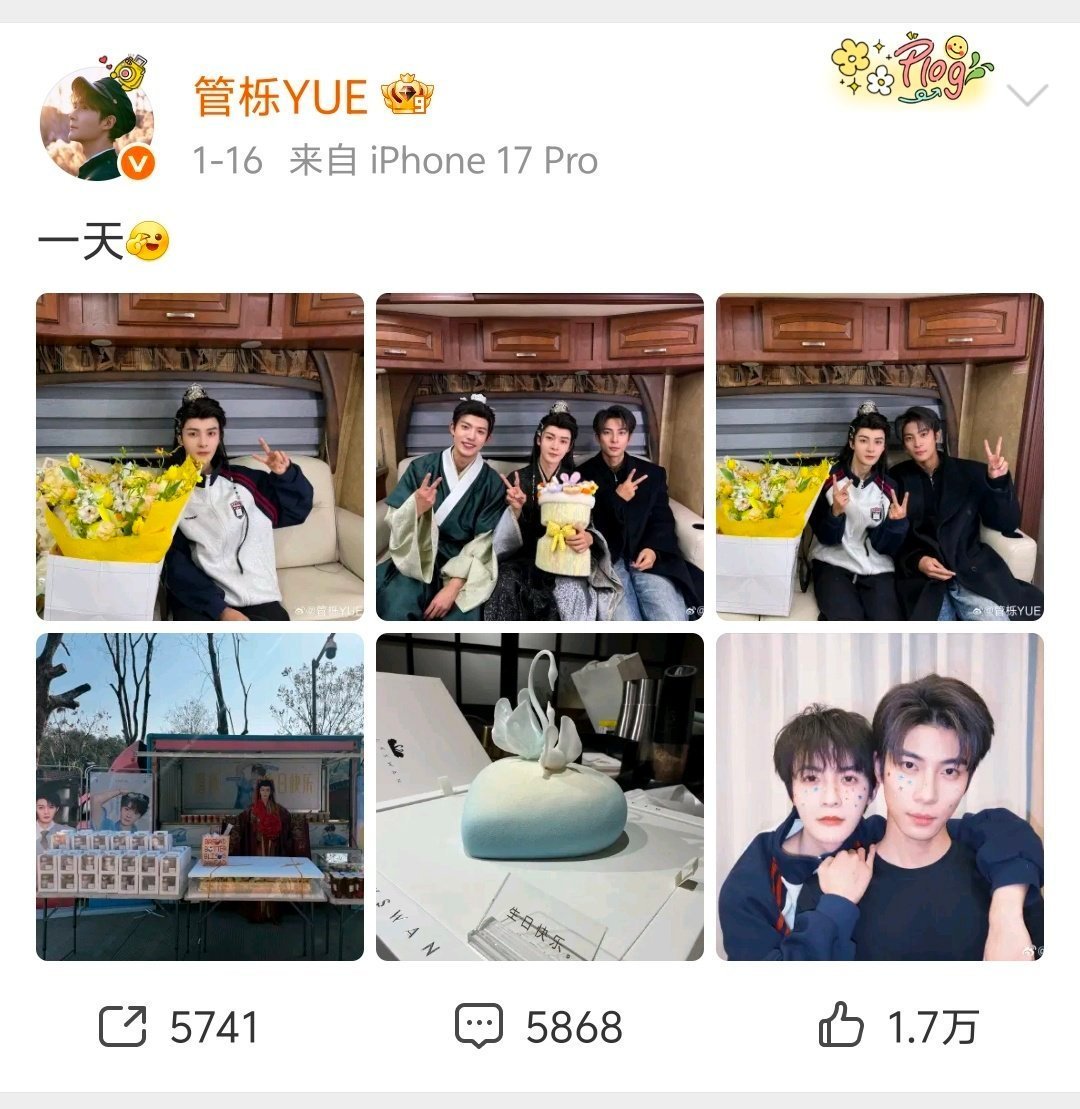
Task: Open the outdoor food truck photo thumbnail
Action: pyautogui.click(x=200, y=798)
